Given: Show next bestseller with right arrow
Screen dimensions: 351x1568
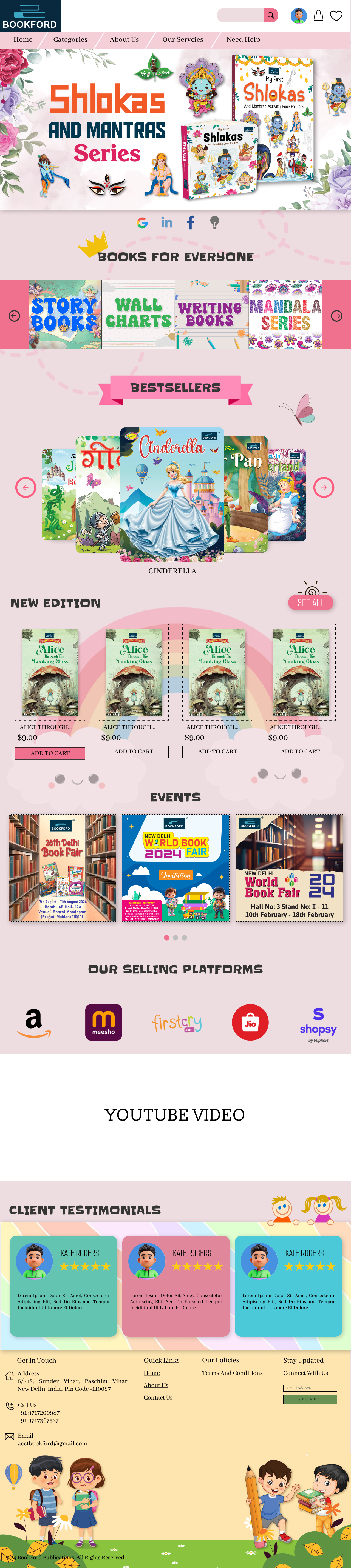Looking at the screenshot, I should click(324, 487).
